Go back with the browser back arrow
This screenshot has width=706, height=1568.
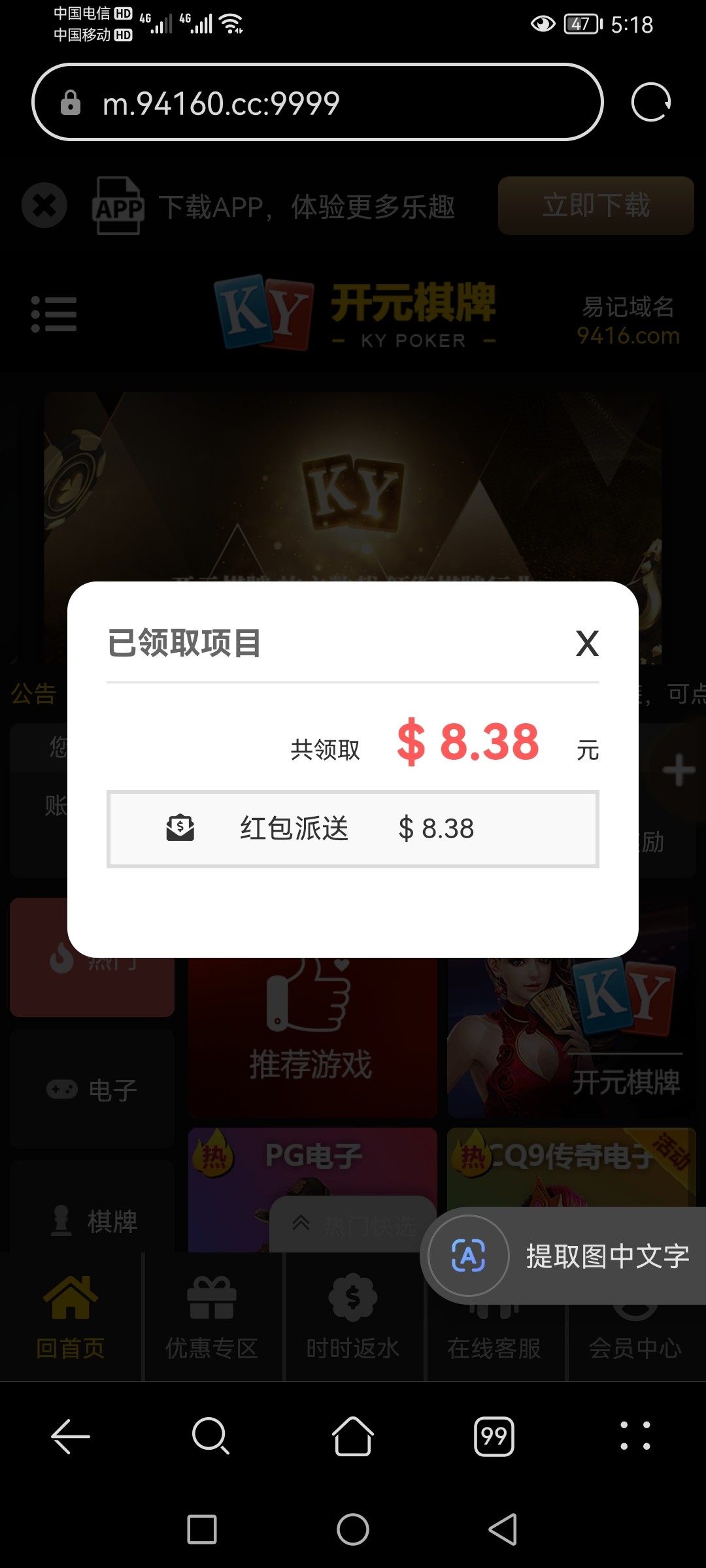point(71,1436)
